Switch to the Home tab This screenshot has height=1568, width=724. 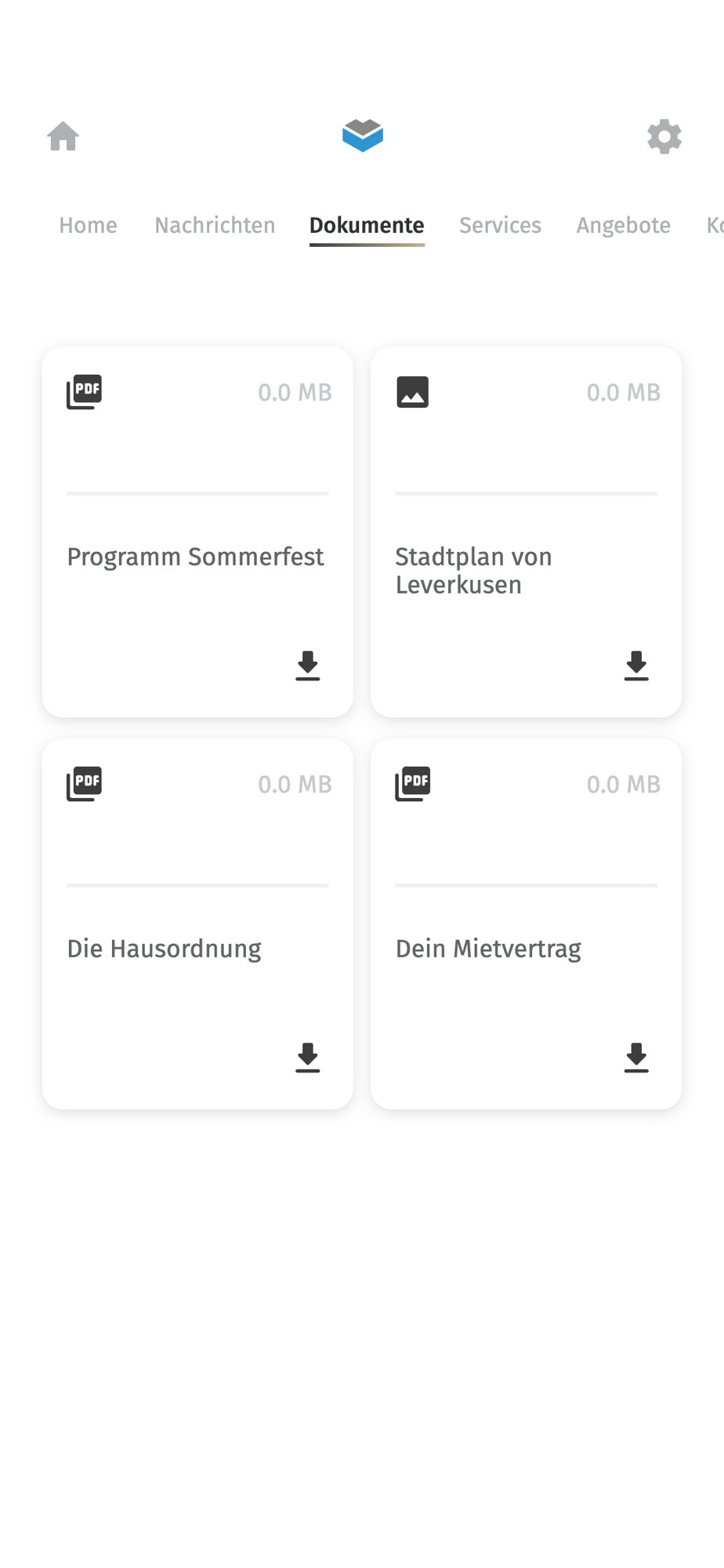[x=88, y=226]
